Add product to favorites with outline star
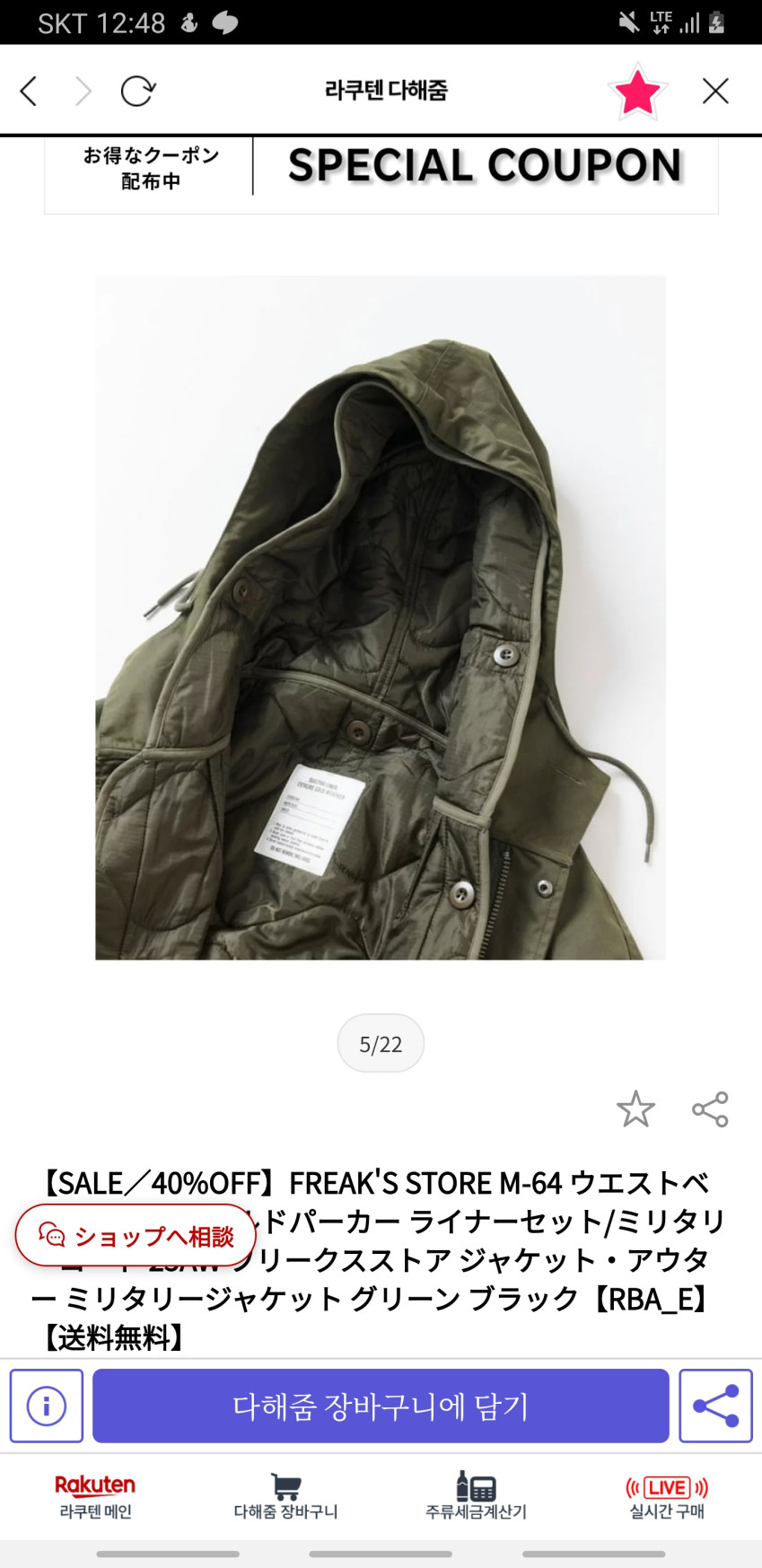The image size is (762, 1568). pyautogui.click(x=635, y=1109)
